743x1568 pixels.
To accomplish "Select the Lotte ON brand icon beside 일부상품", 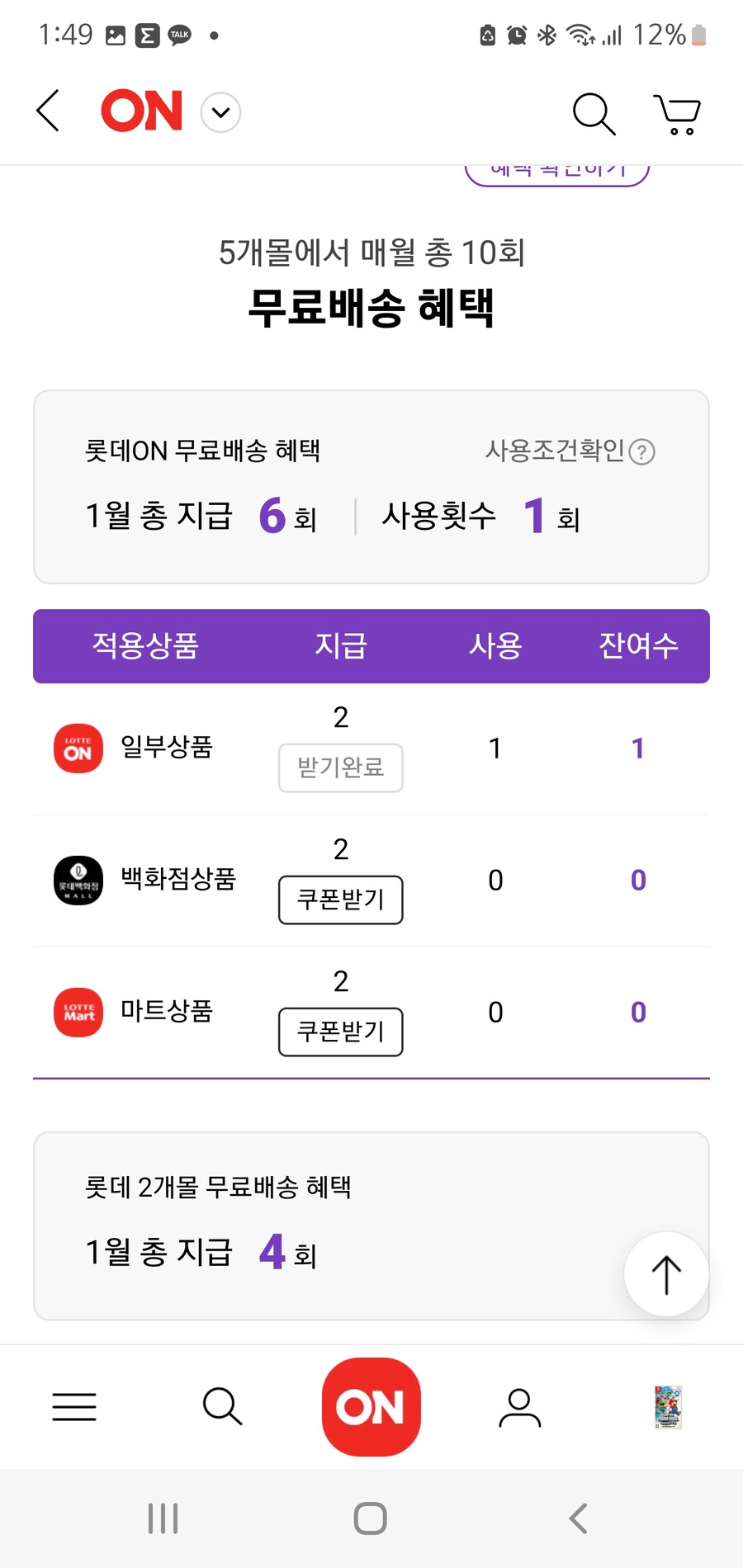I will [x=78, y=748].
